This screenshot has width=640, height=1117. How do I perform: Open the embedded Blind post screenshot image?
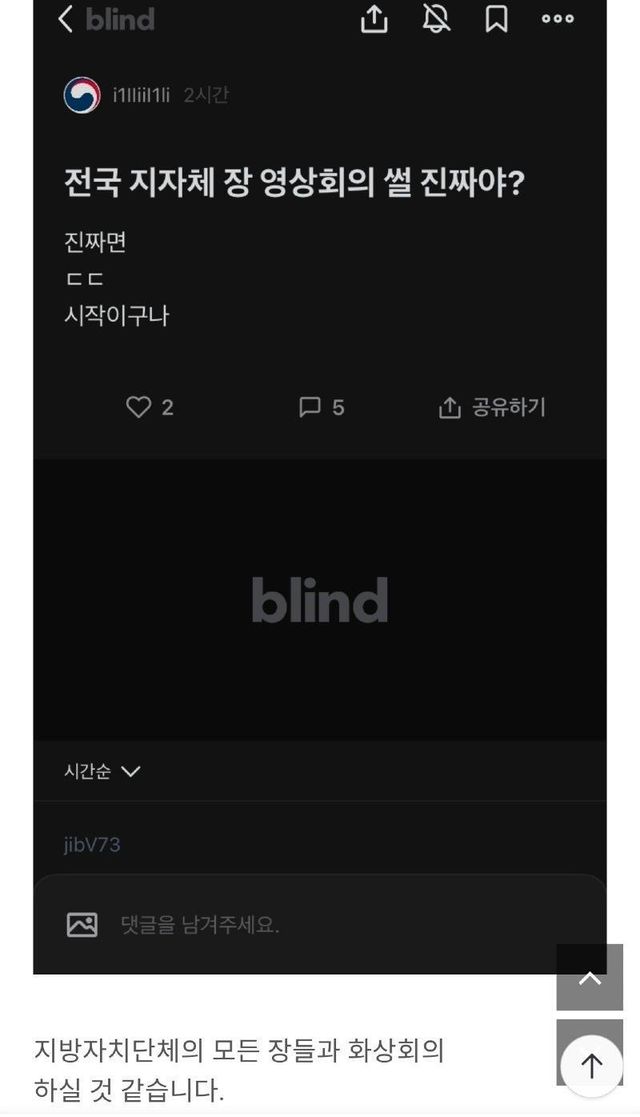(x=319, y=487)
